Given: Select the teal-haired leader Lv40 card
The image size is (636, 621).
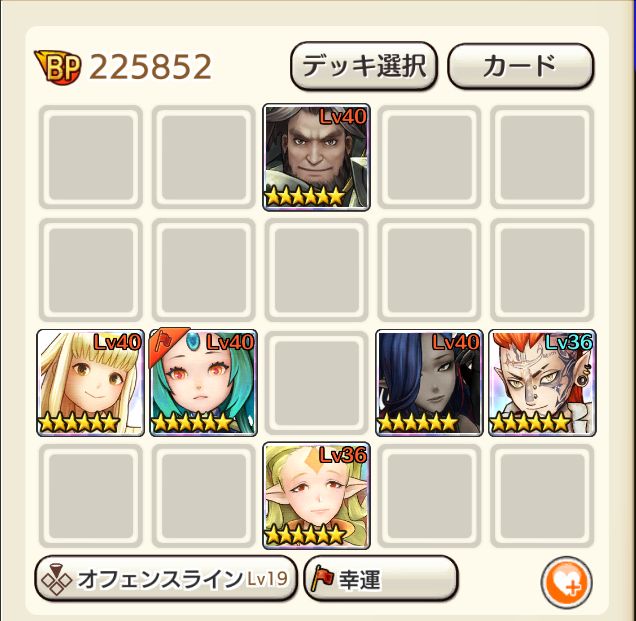Looking at the screenshot, I should (x=204, y=383).
